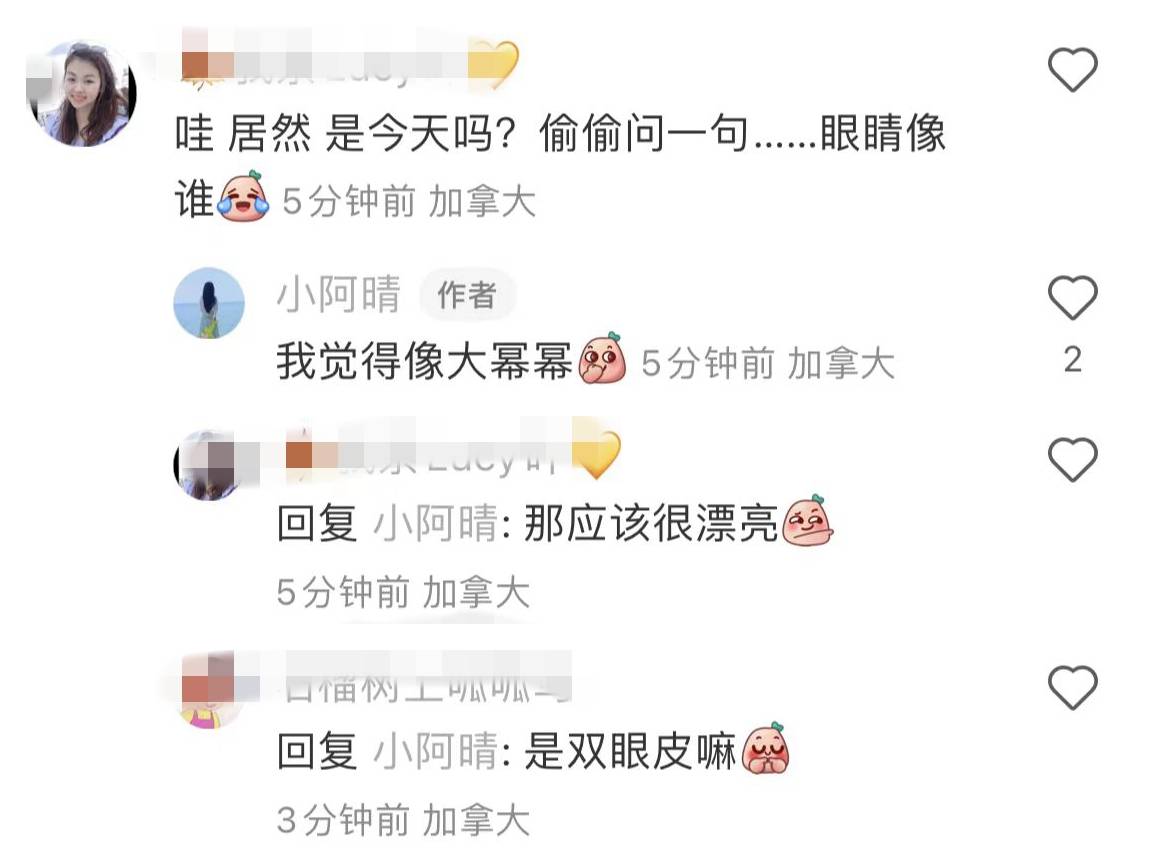Screen dimensions: 1151x866
Task: Like the reply "那应该很漂亮"
Action: (x=1072, y=460)
